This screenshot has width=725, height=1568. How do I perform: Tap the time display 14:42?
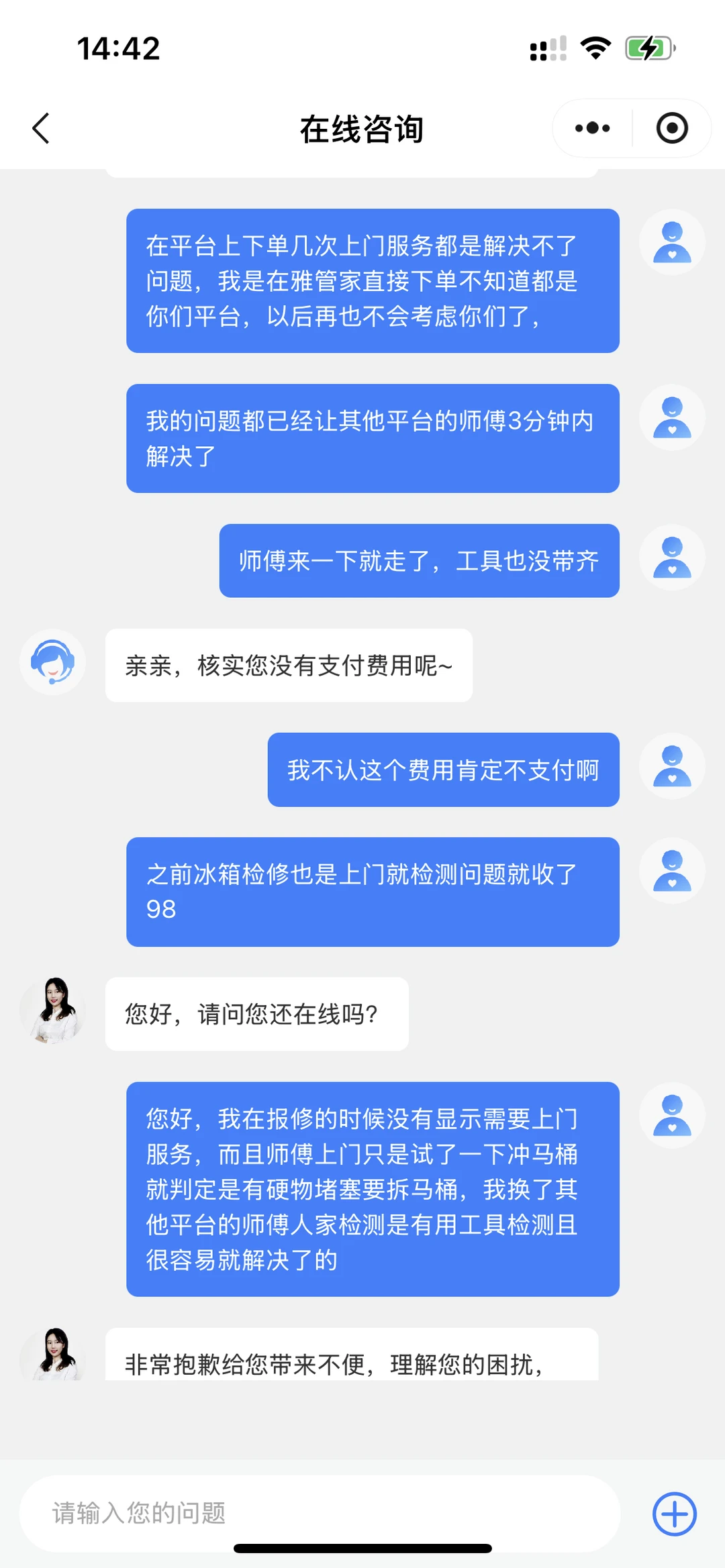(x=118, y=49)
